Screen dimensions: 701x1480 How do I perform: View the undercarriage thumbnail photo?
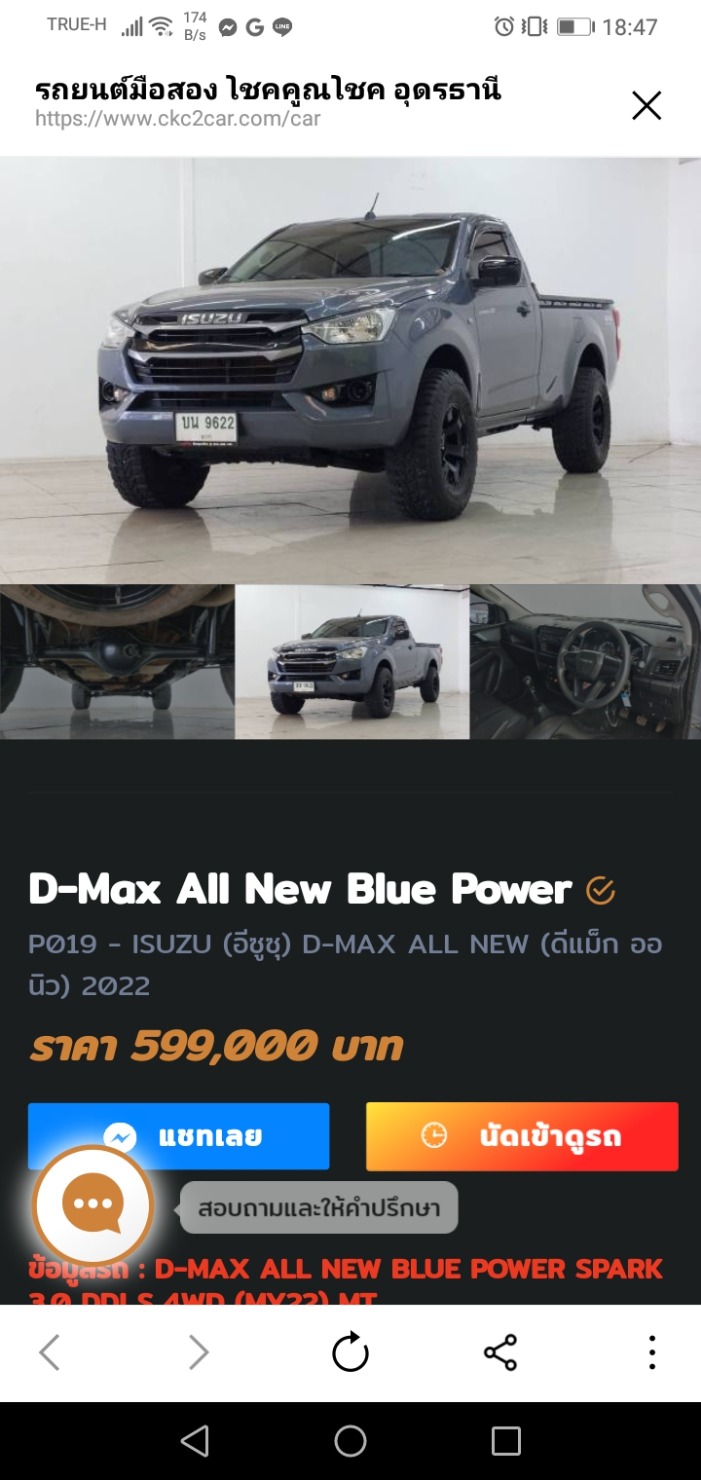click(x=117, y=662)
